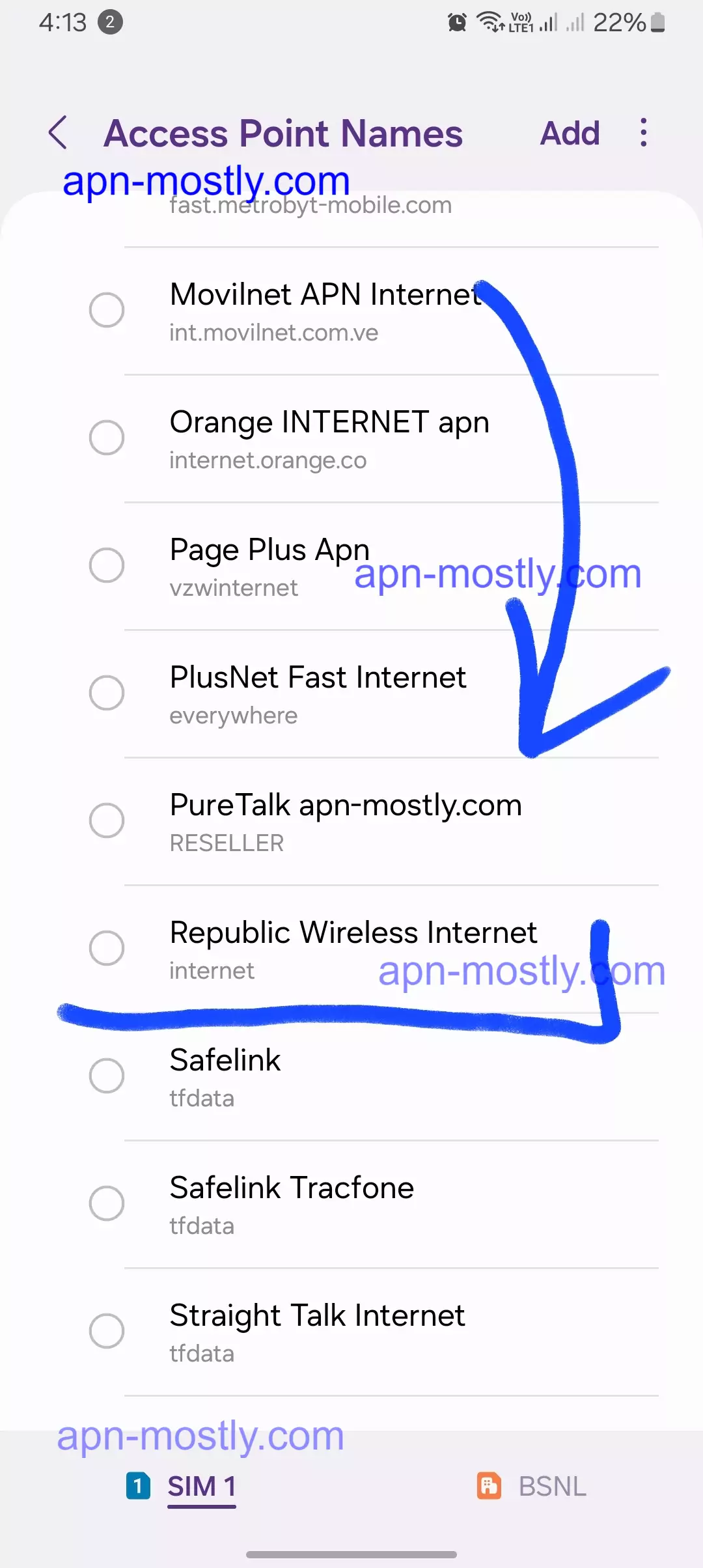This screenshot has width=703, height=1568.
Task: Select the Straight Talk Internet radio button
Action: (107, 1331)
